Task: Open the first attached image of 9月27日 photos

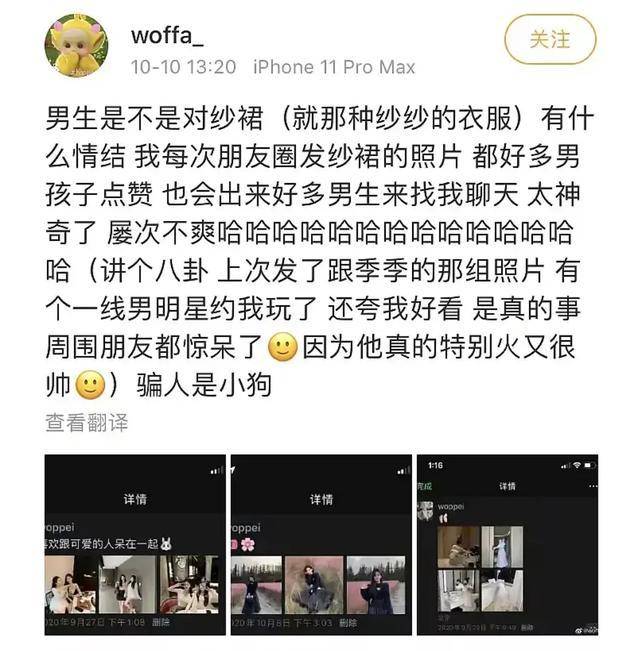Action: click(x=134, y=545)
